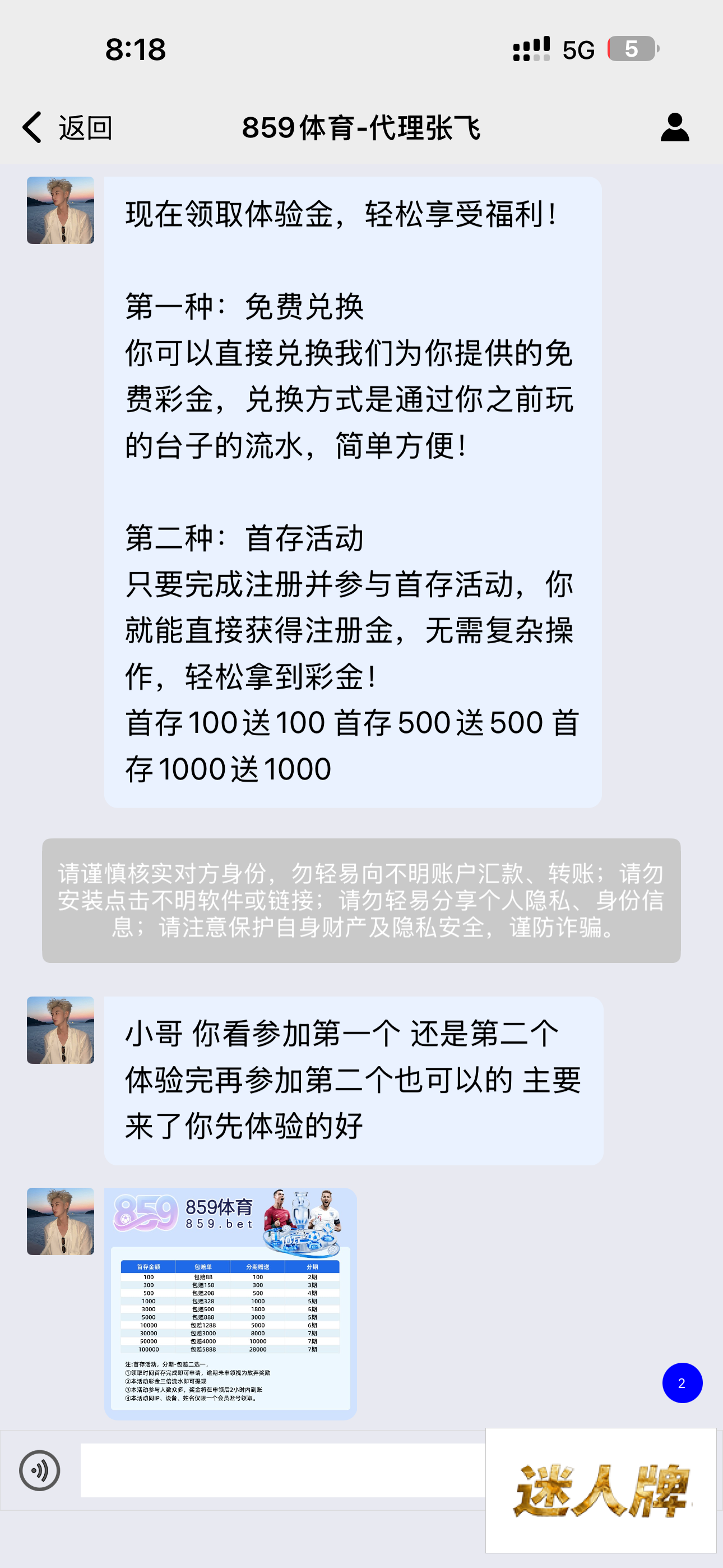This screenshot has height=1568, width=723.
Task: Focus the message text field
Action: (x=283, y=1470)
